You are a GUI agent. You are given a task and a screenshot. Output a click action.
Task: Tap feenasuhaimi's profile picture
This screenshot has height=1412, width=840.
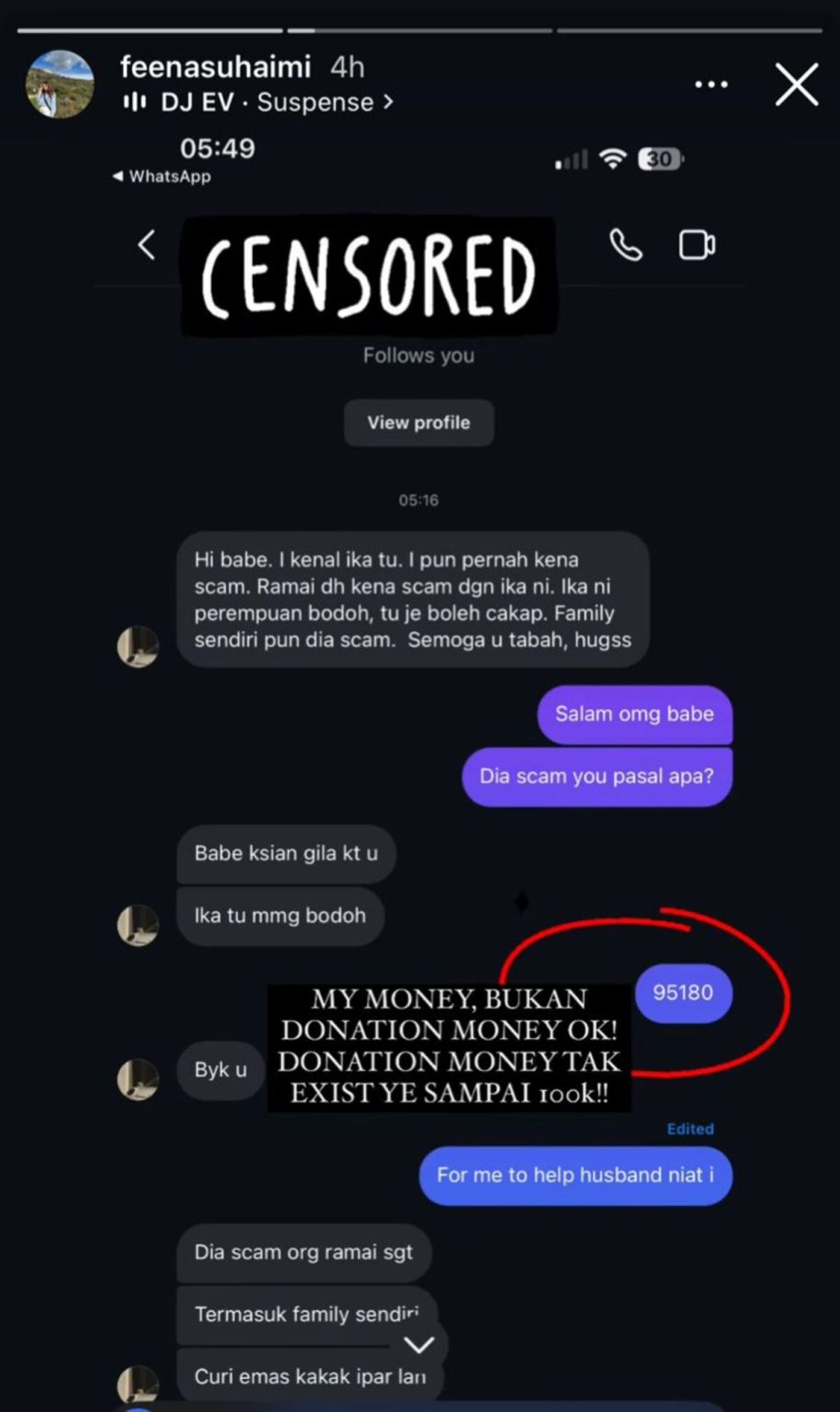[x=61, y=85]
